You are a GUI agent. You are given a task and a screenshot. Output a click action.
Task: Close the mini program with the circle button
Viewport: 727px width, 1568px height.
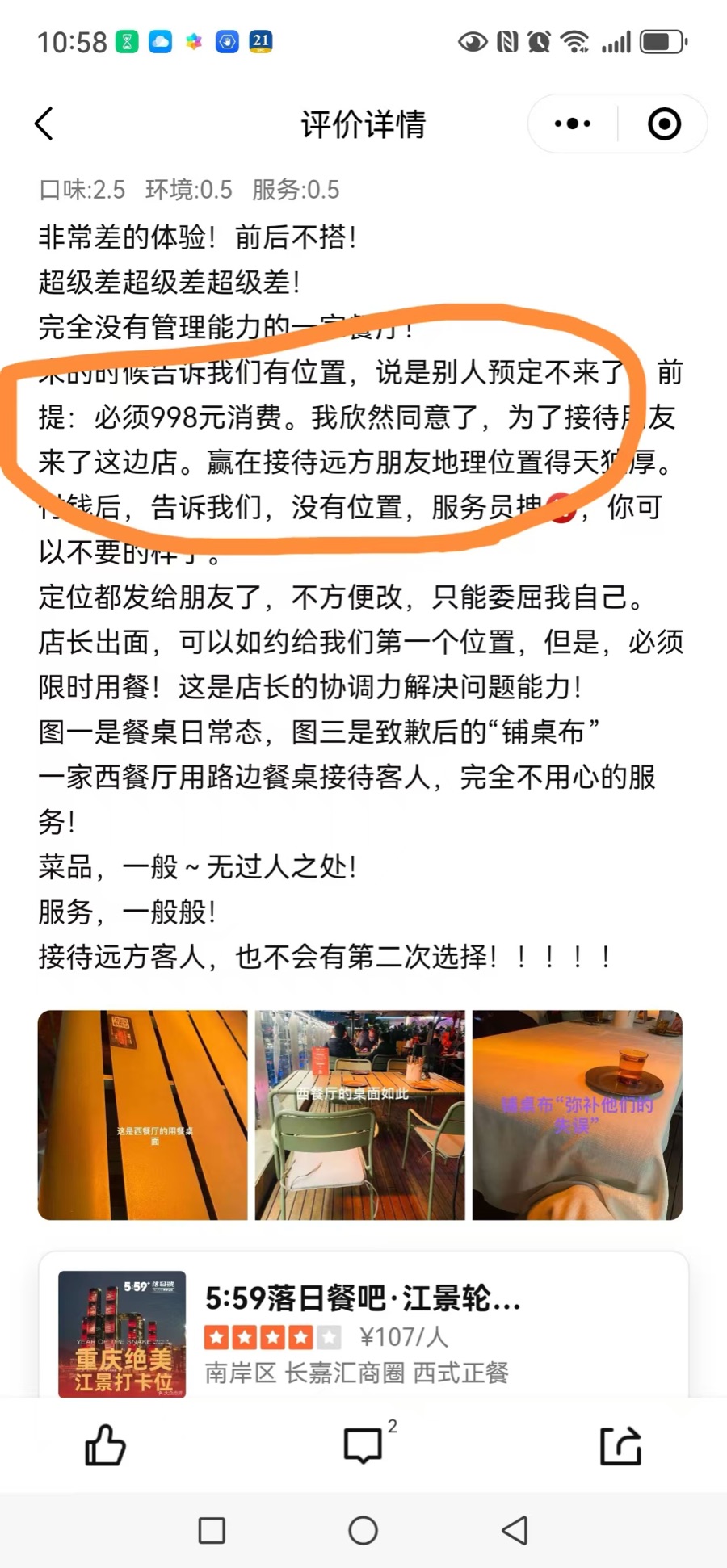(664, 124)
